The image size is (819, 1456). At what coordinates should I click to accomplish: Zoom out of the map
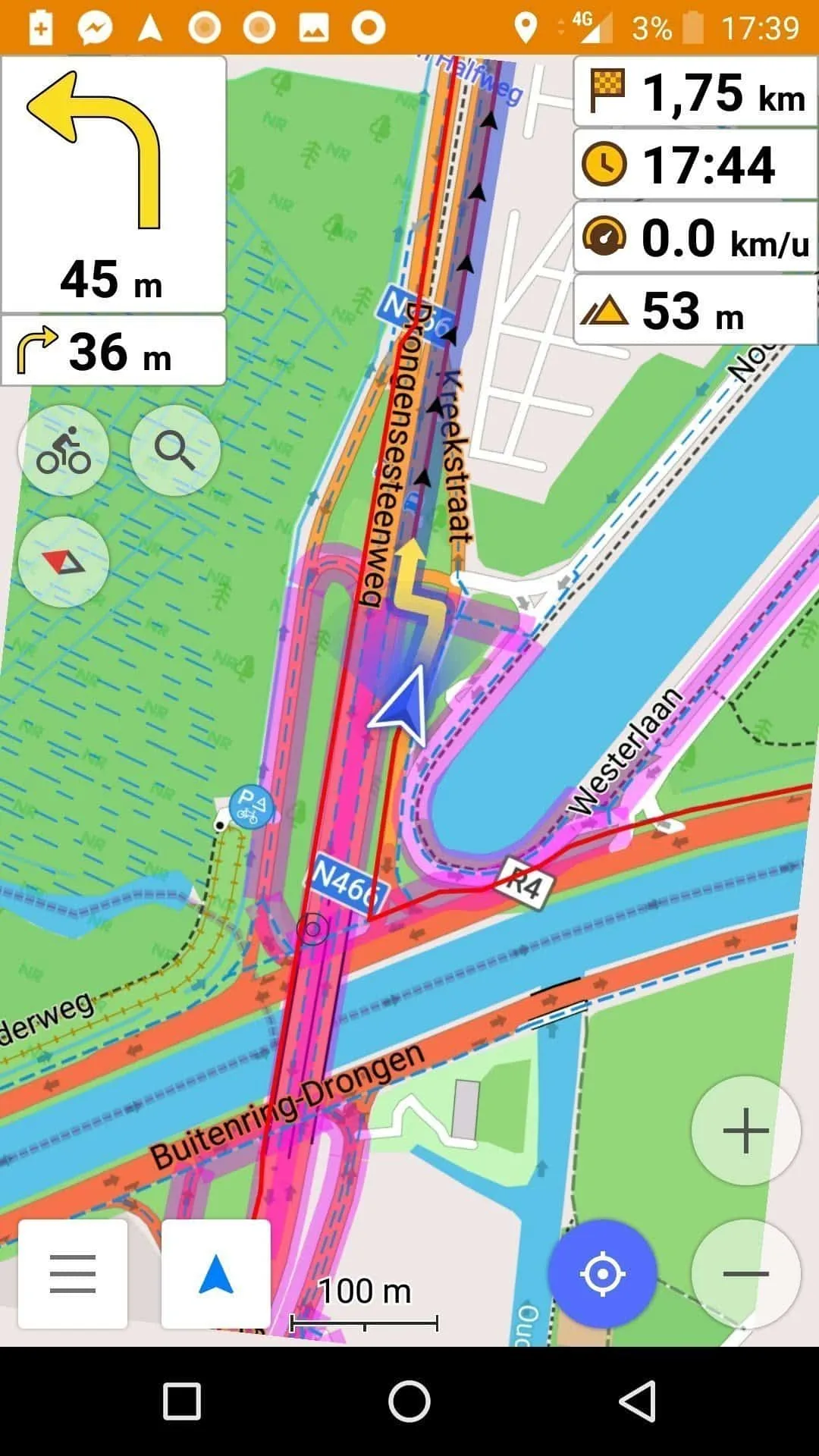click(746, 1274)
